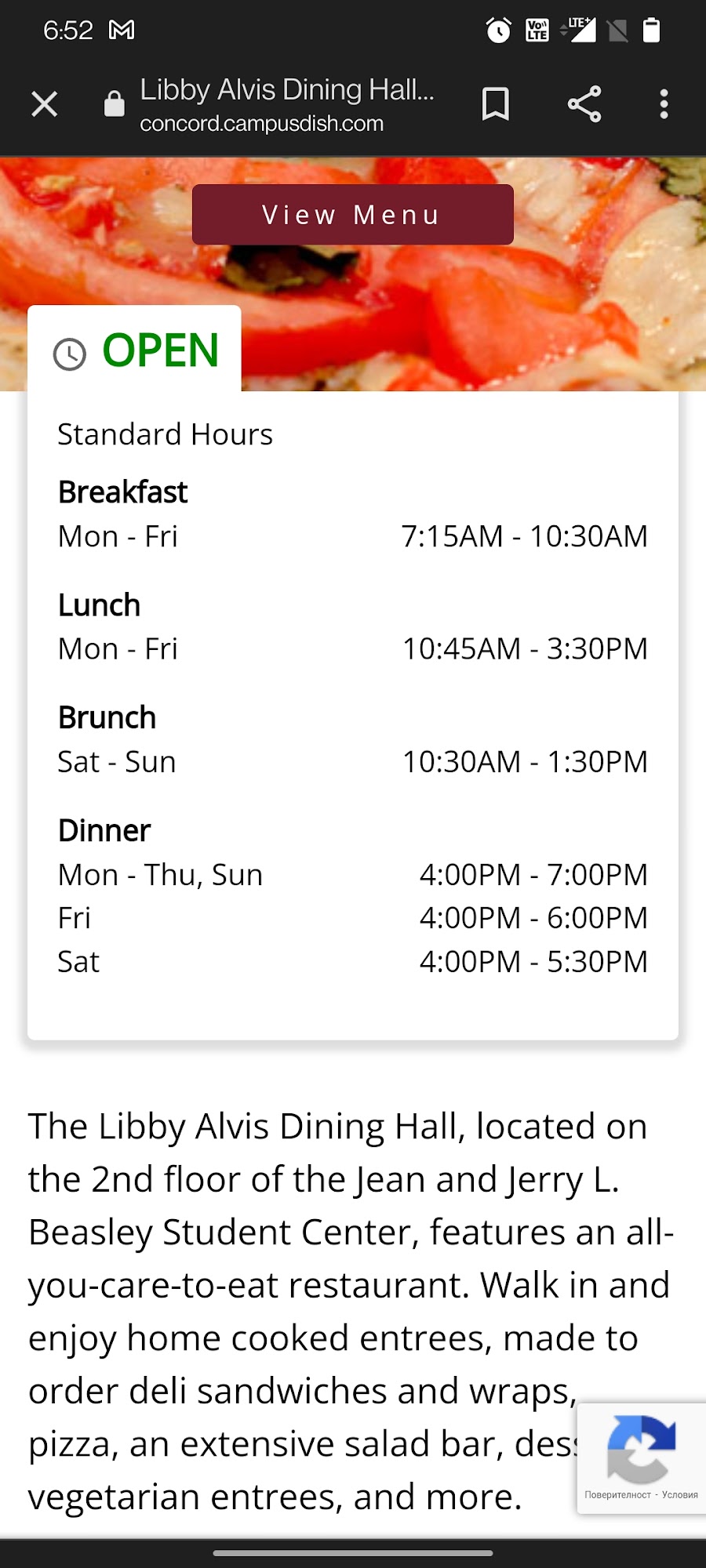Screen dimensions: 706x1568
Task: Bookmark the Libby Alvis Dining Hall page
Action: (495, 103)
